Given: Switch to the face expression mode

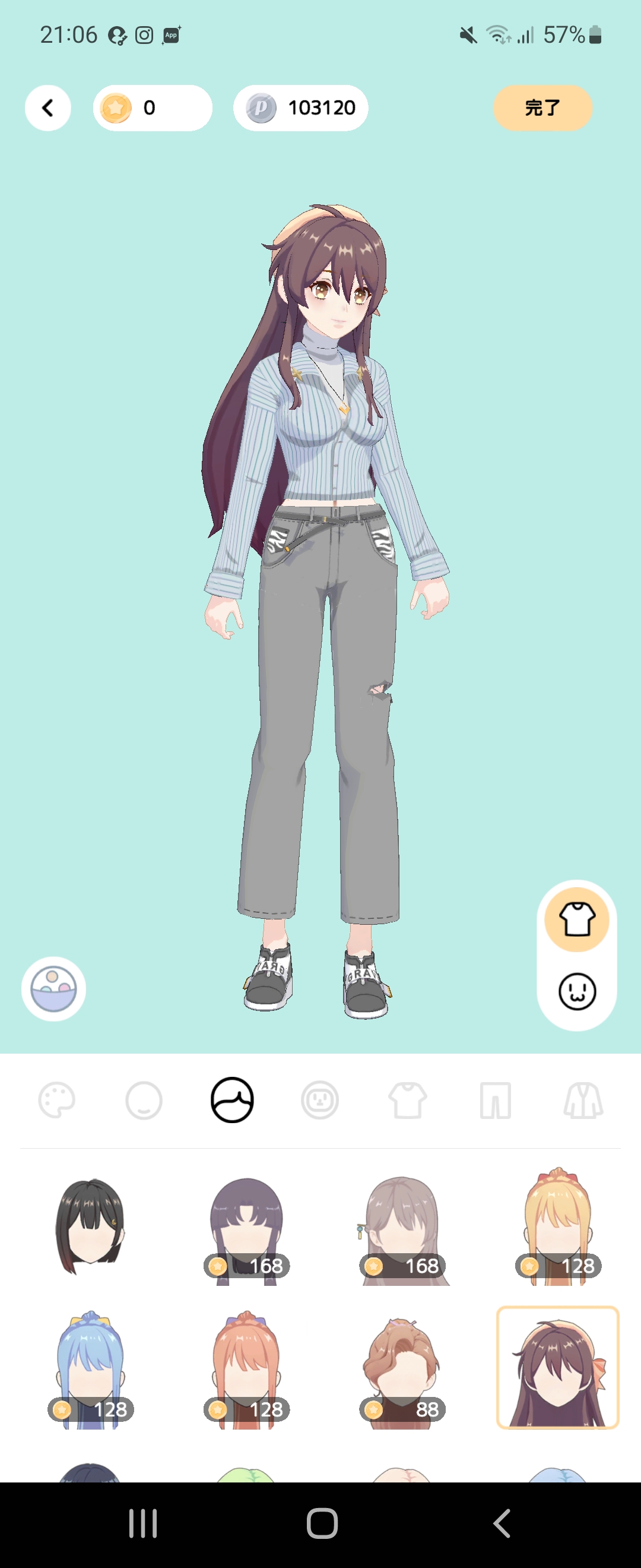Looking at the screenshot, I should point(576,991).
